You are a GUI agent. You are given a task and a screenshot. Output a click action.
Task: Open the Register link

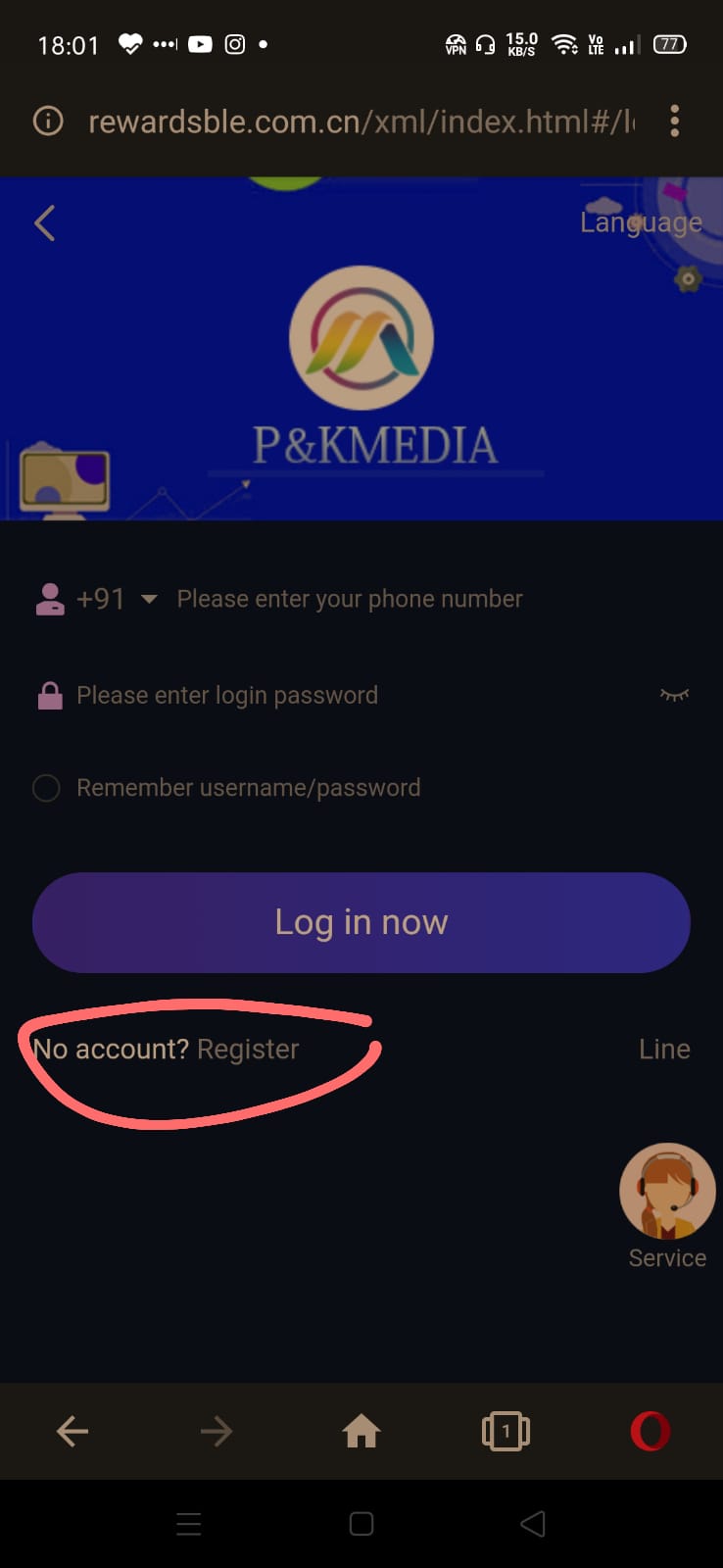(x=248, y=1049)
